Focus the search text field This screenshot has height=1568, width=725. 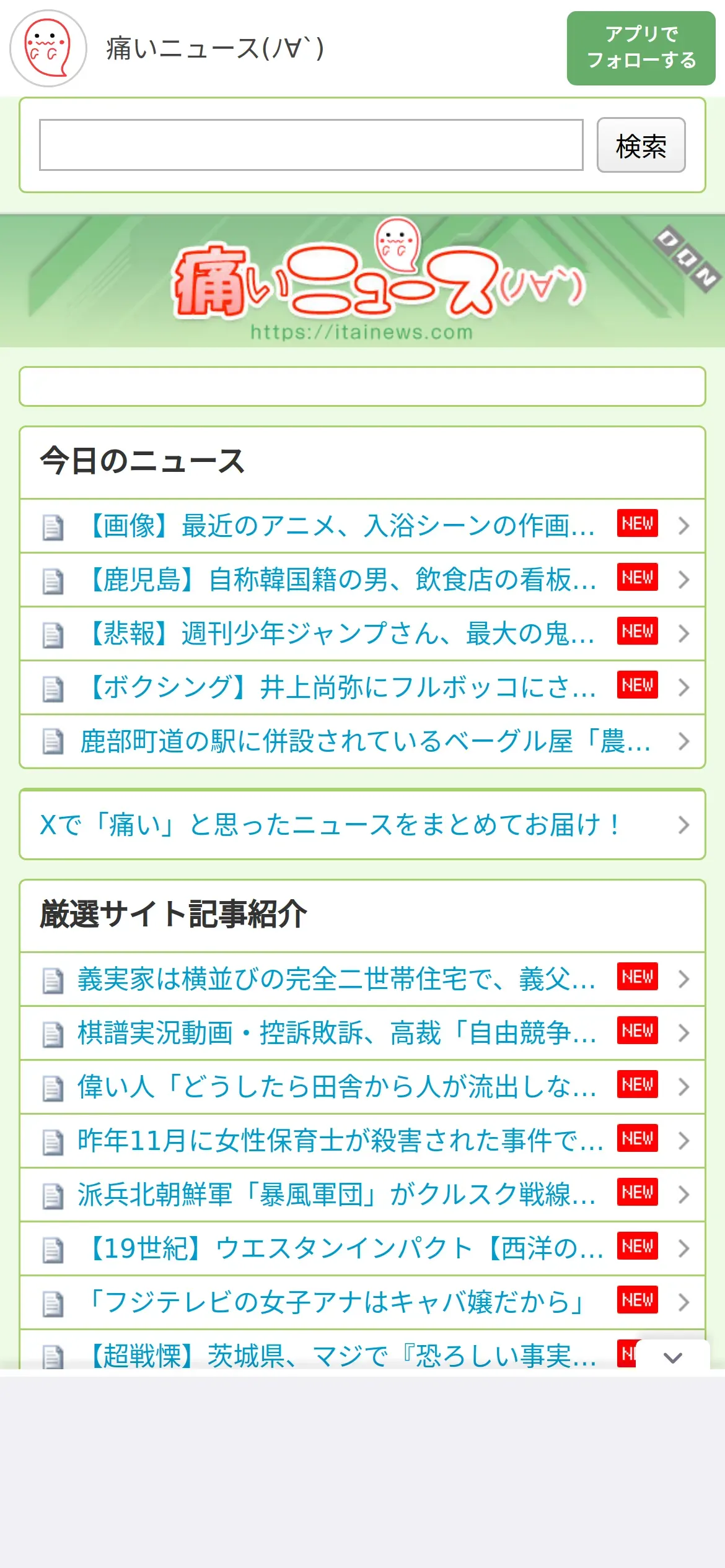coord(311,145)
